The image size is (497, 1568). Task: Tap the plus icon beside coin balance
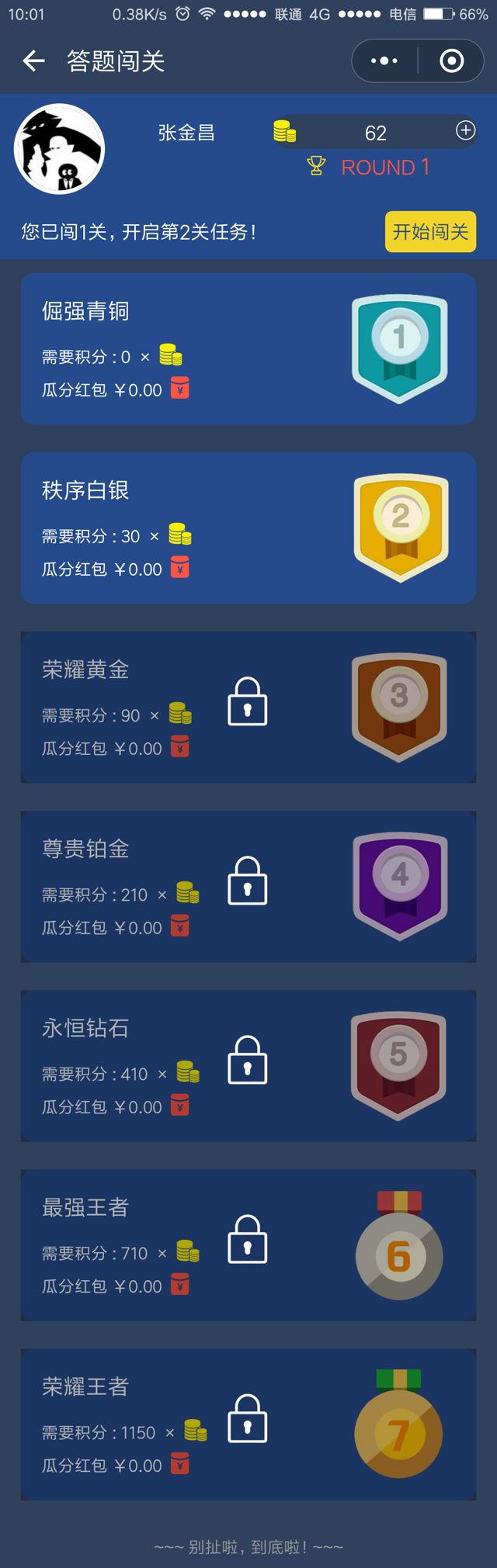point(465,130)
